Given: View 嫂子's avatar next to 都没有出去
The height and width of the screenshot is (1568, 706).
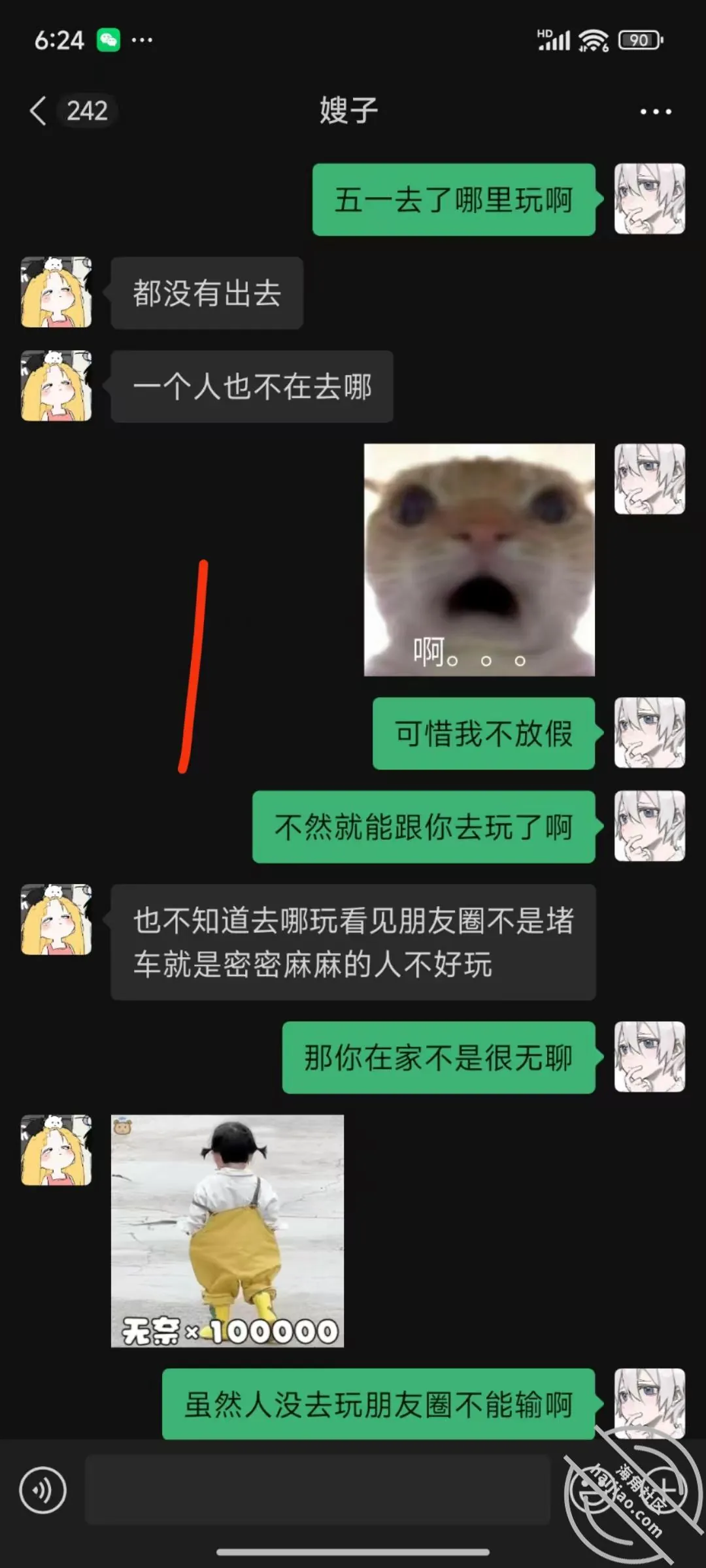Looking at the screenshot, I should pos(56,292).
